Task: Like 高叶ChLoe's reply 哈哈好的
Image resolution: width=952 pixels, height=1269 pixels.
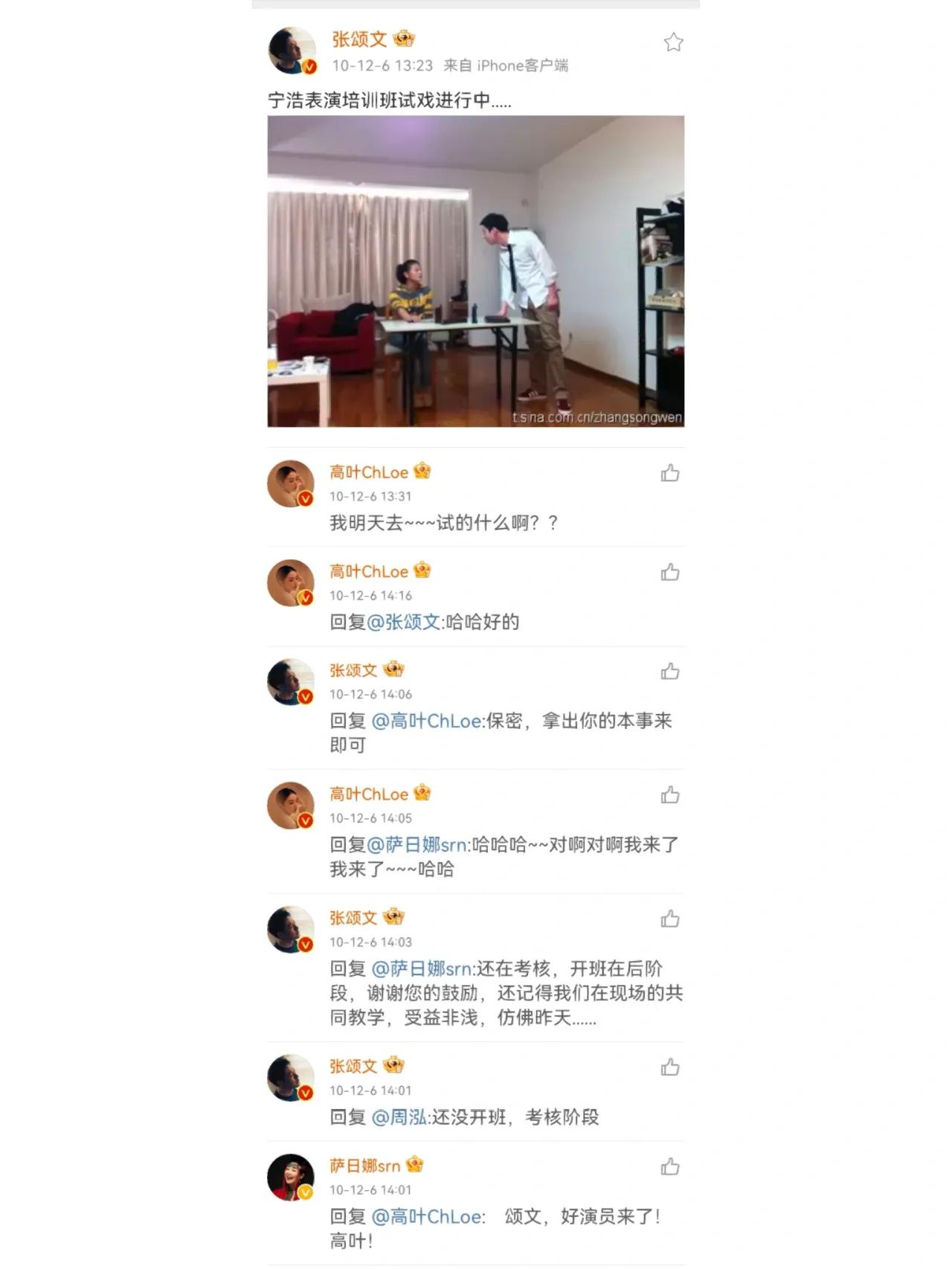Action: [x=669, y=572]
